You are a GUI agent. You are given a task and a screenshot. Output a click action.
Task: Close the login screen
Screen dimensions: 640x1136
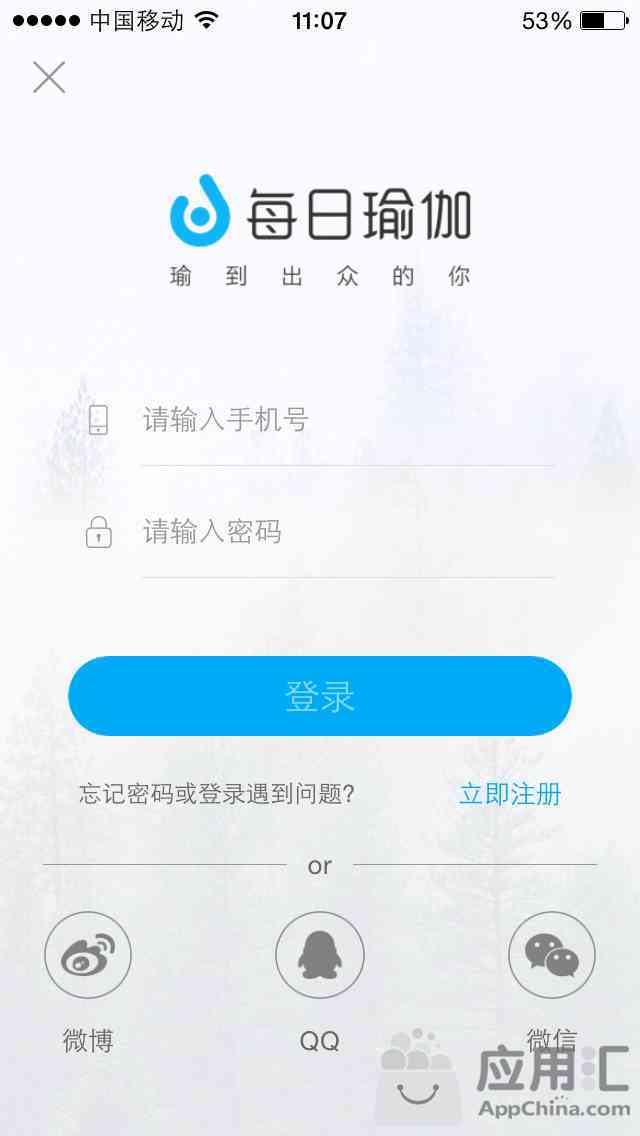point(48,77)
